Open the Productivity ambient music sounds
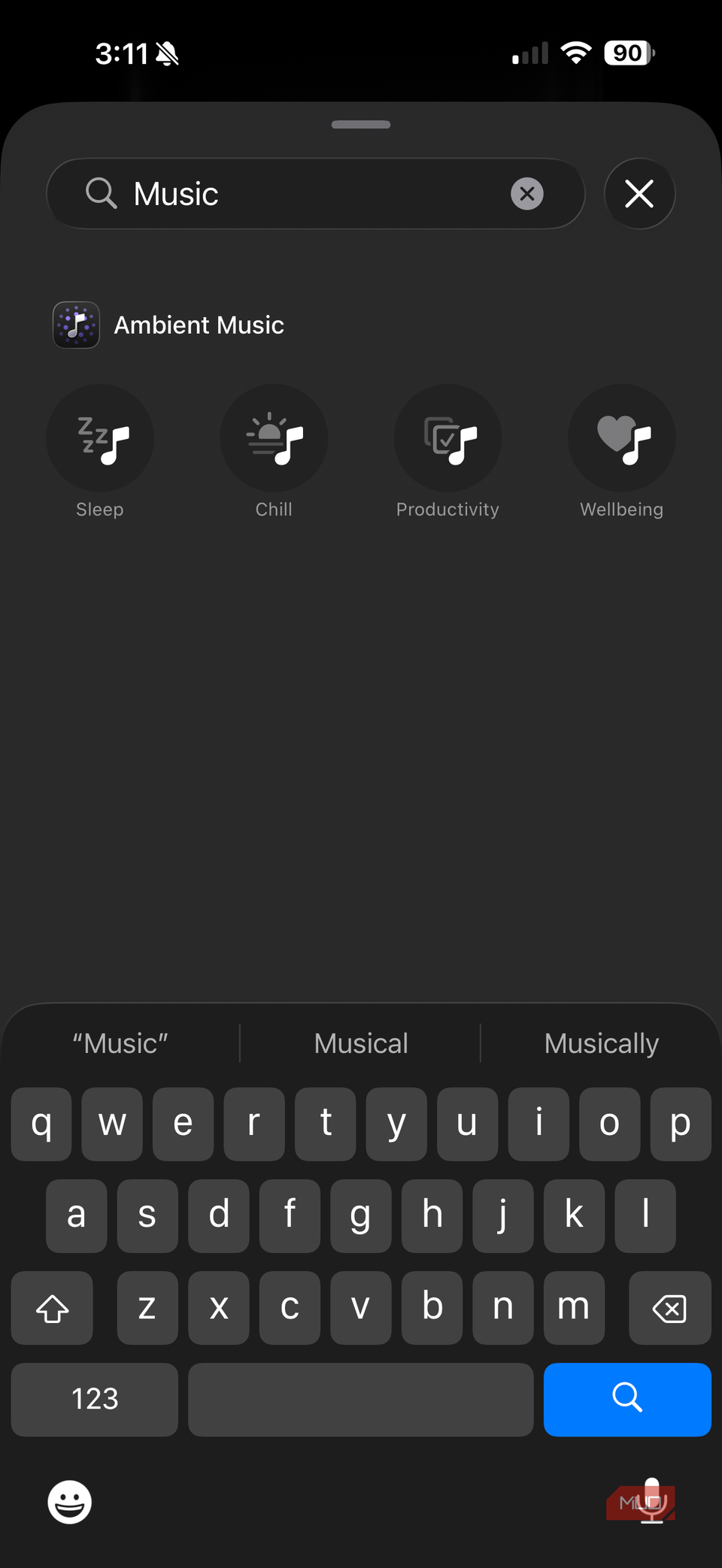The image size is (722, 1568). point(447,438)
